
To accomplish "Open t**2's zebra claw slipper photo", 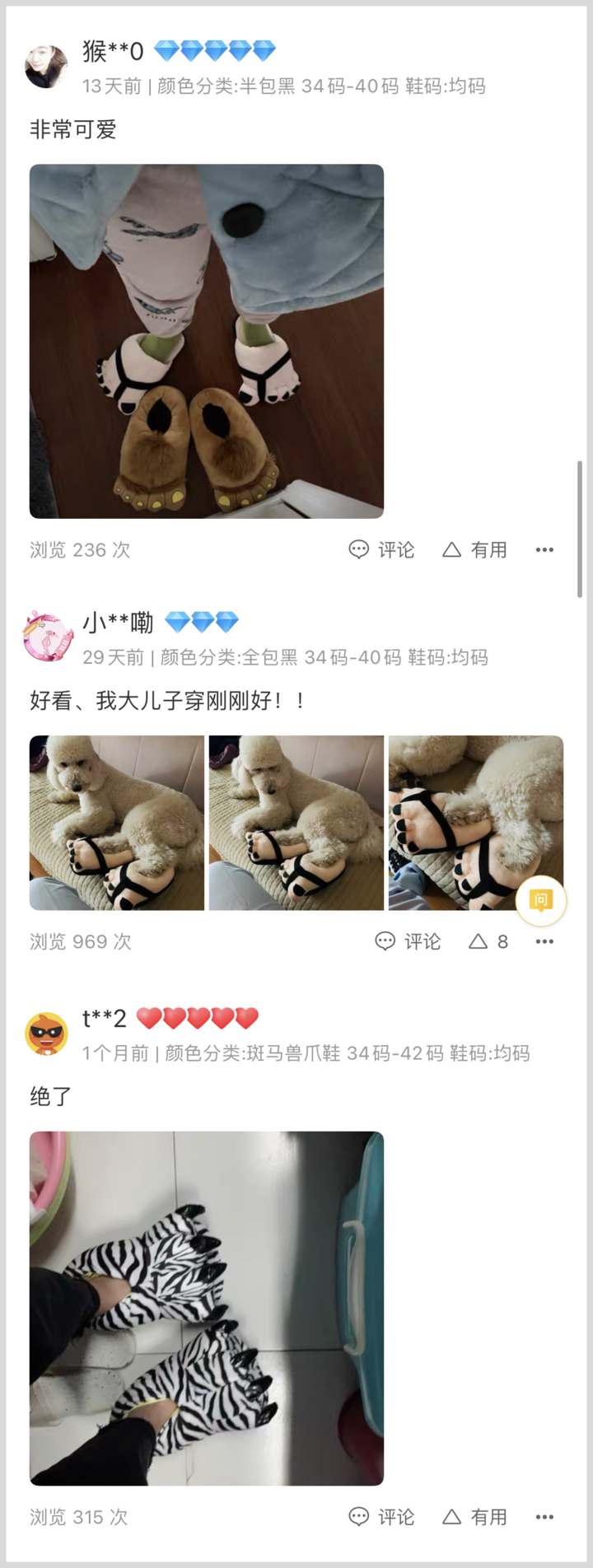I will (206, 1309).
